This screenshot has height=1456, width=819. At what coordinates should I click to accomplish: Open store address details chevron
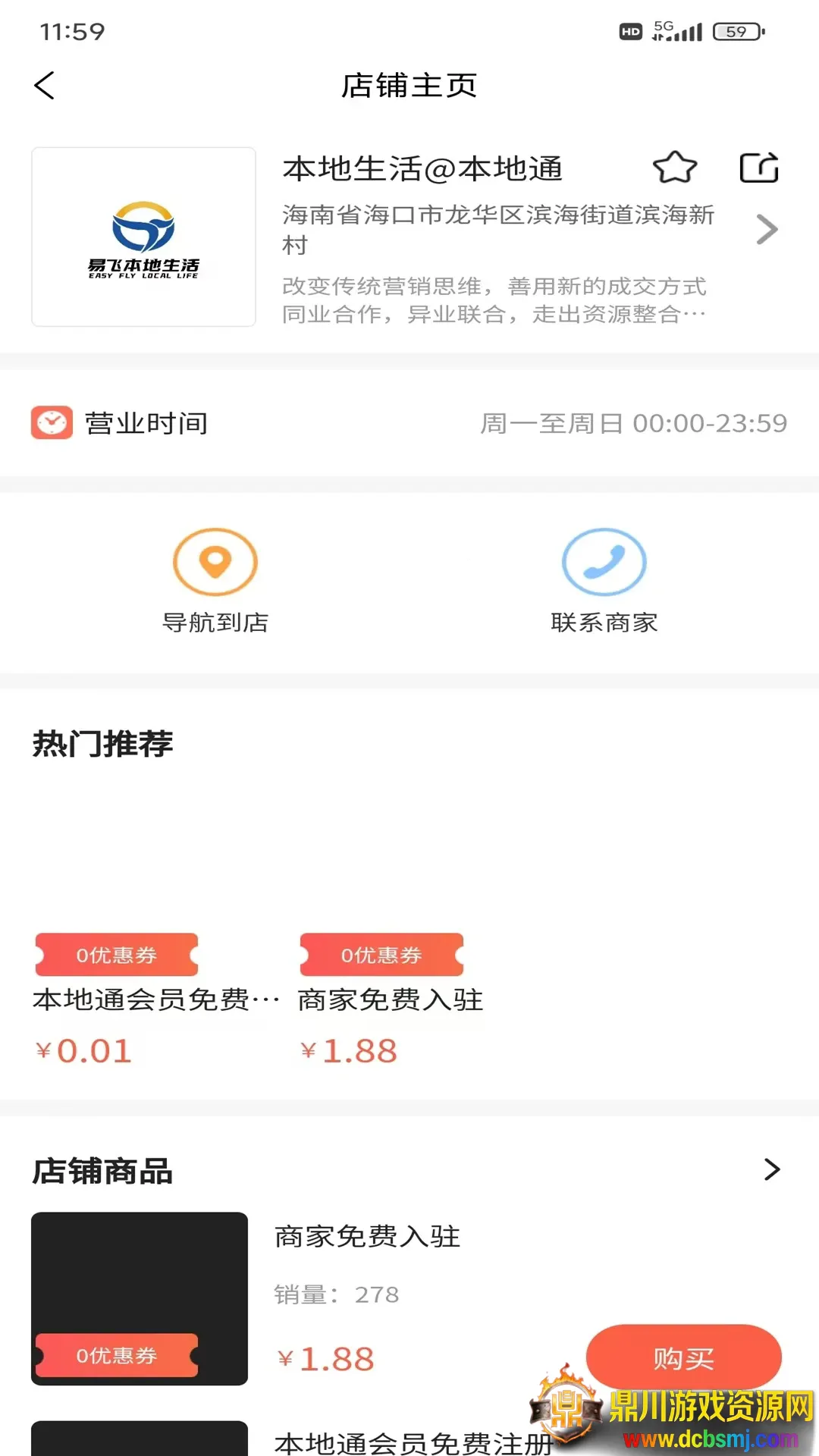pyautogui.click(x=767, y=229)
